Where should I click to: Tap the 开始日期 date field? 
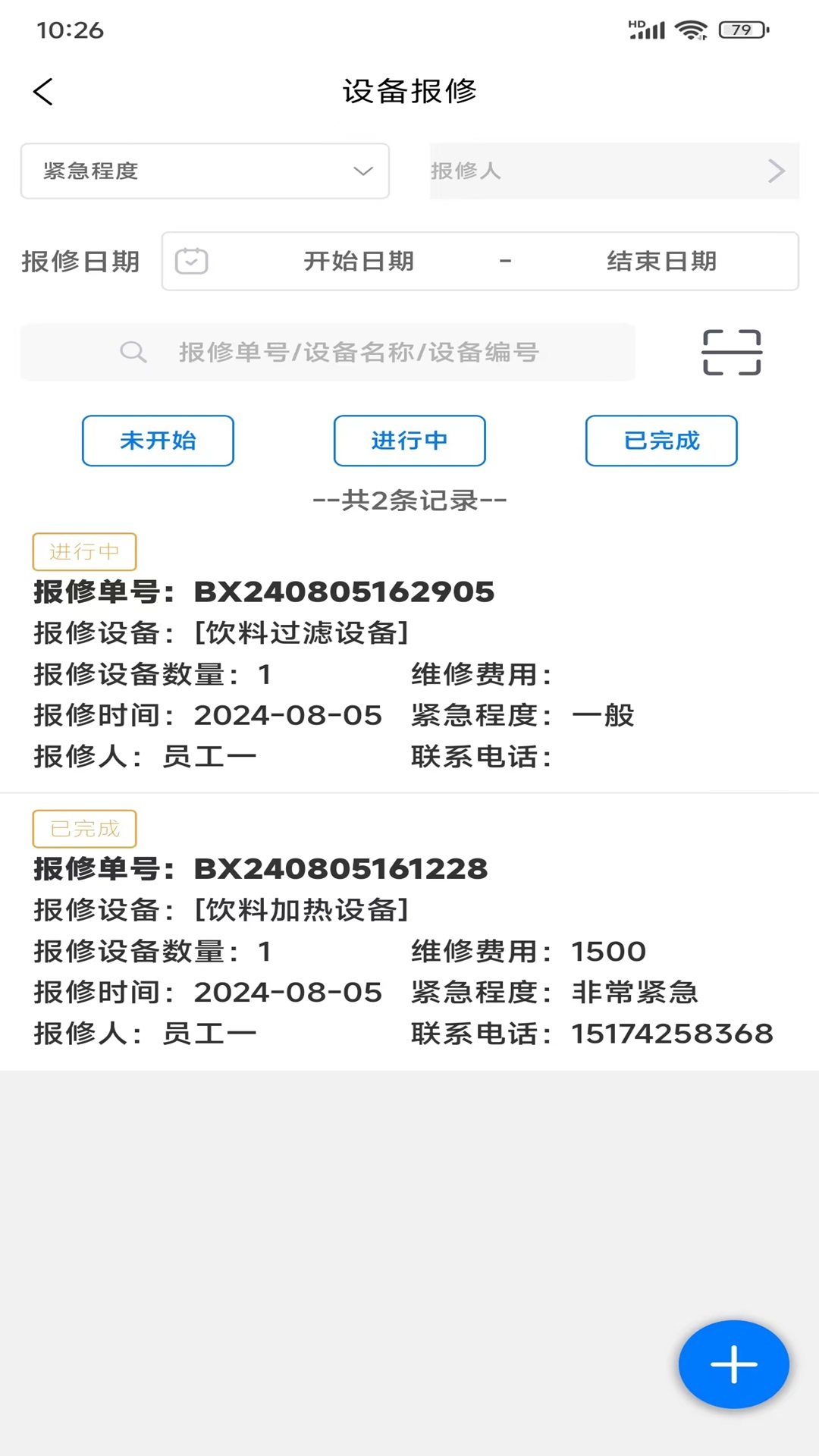click(x=359, y=261)
